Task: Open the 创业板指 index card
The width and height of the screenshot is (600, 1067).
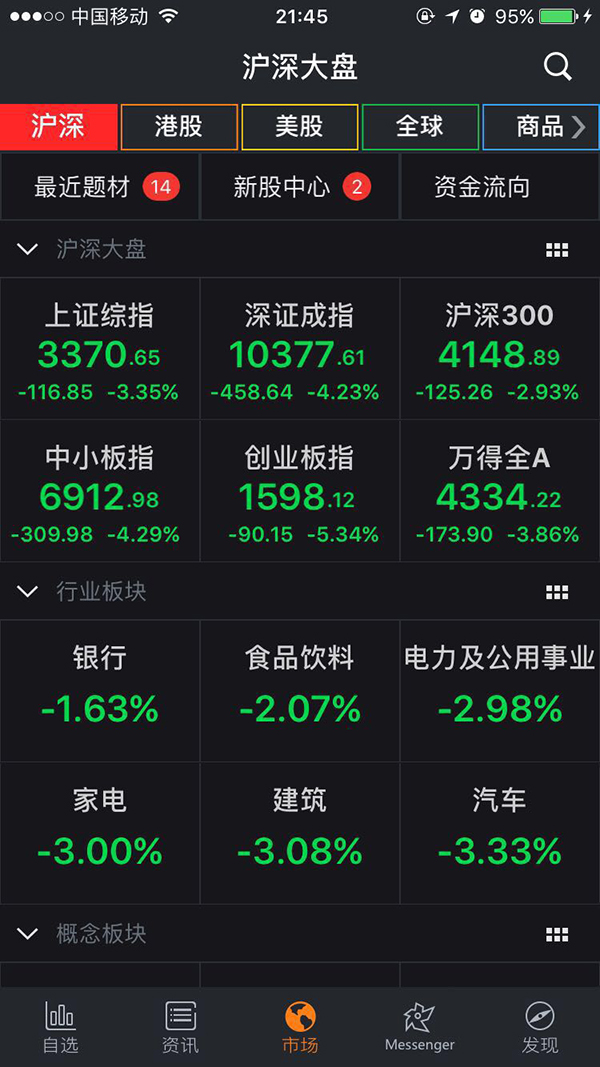Action: pyautogui.click(x=299, y=490)
